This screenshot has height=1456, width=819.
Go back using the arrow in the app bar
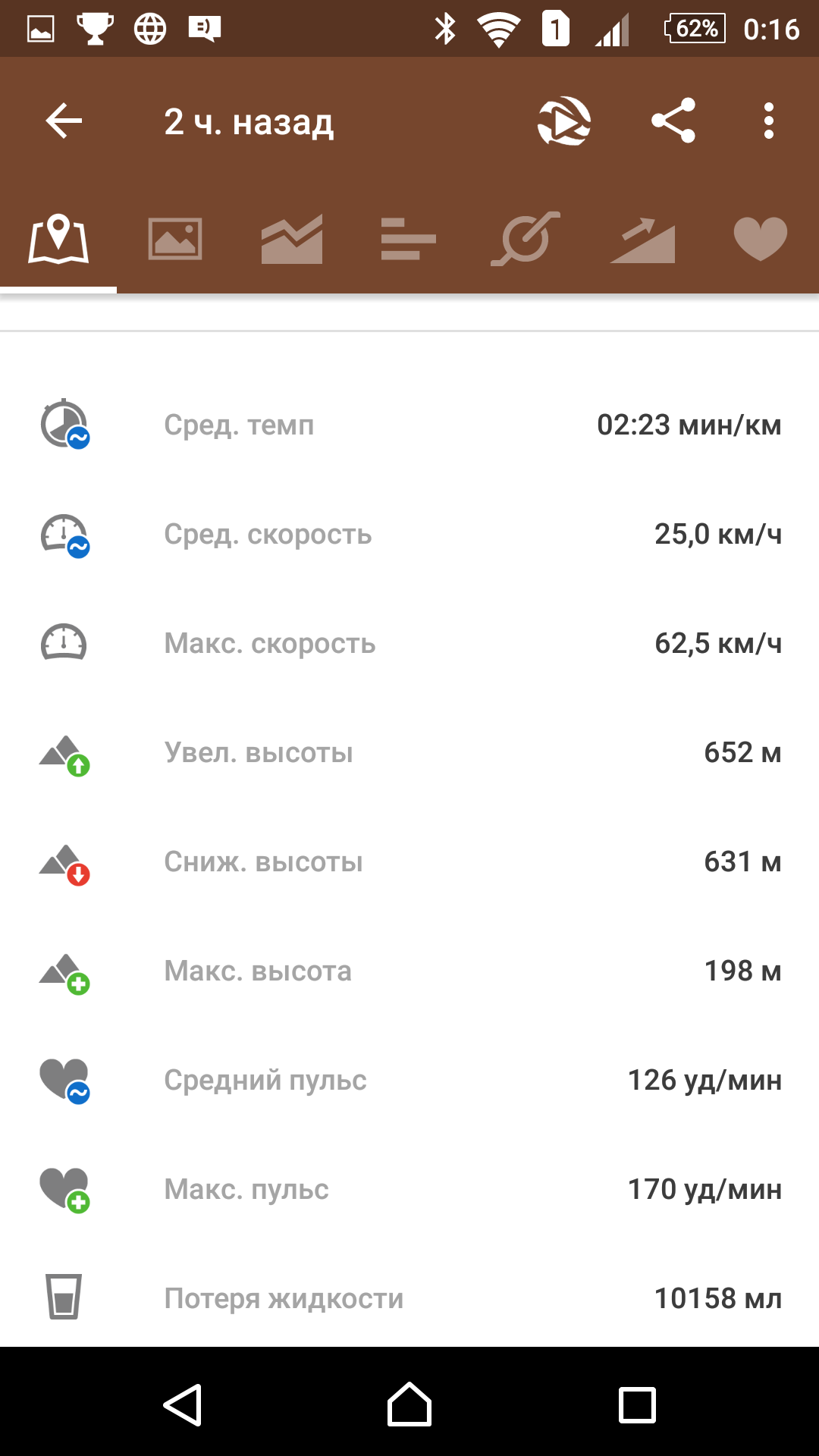point(64,121)
